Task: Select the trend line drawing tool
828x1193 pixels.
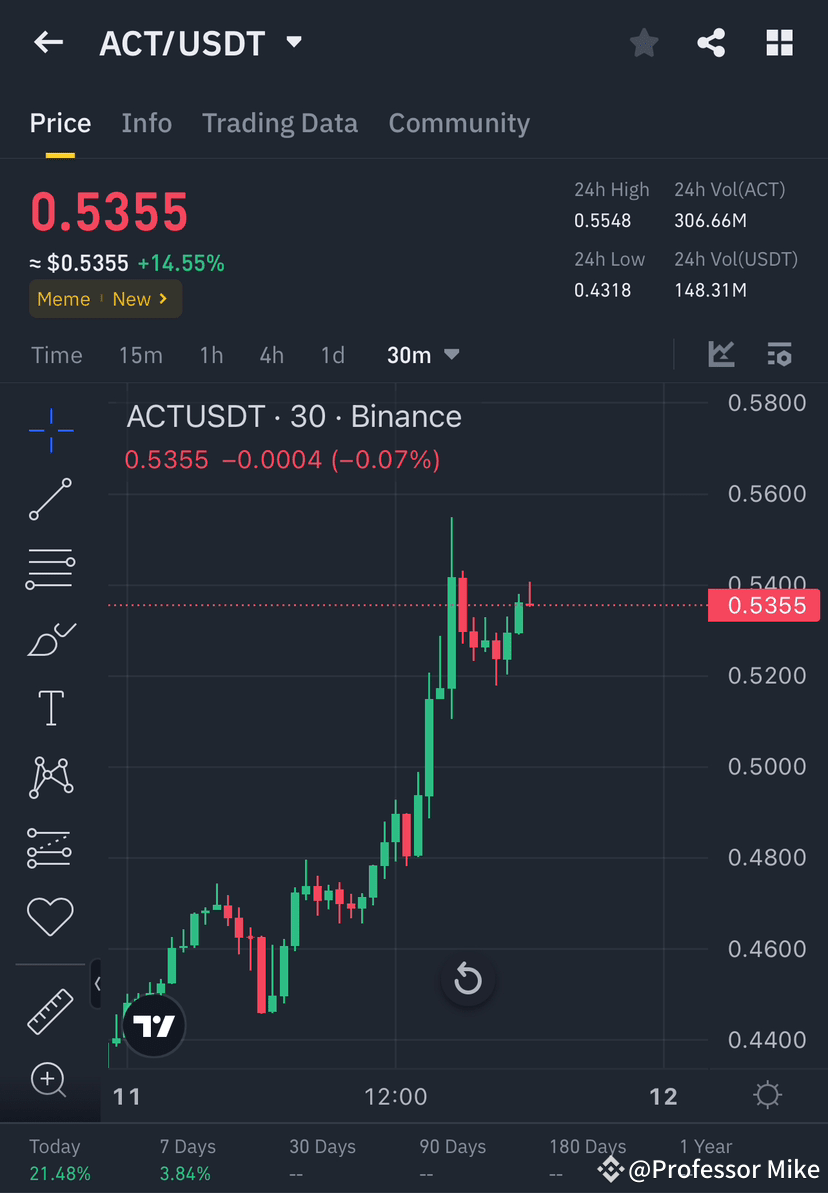Action: pyautogui.click(x=50, y=500)
